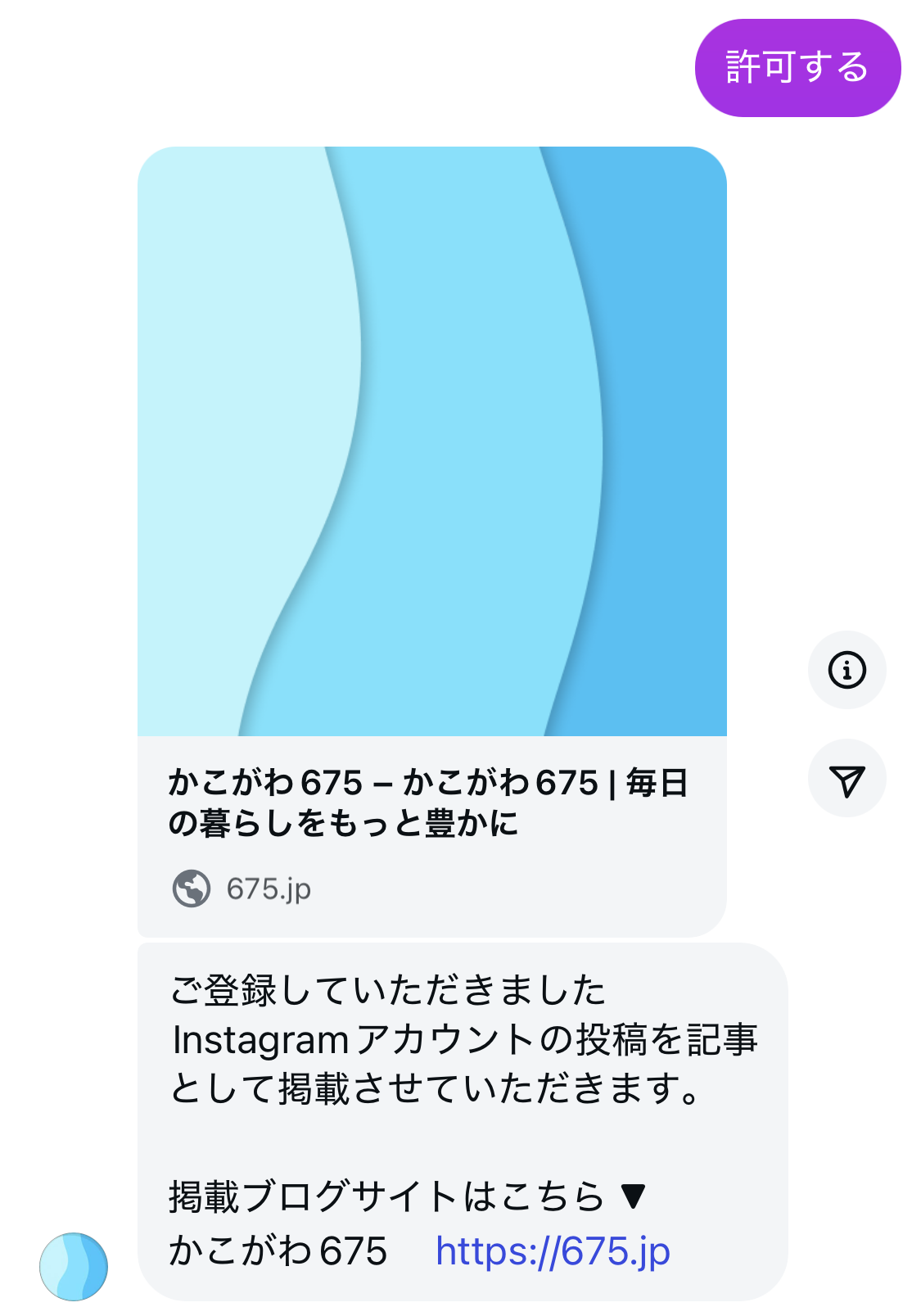
Task: Tap the 許可する message bubble
Action: click(797, 68)
